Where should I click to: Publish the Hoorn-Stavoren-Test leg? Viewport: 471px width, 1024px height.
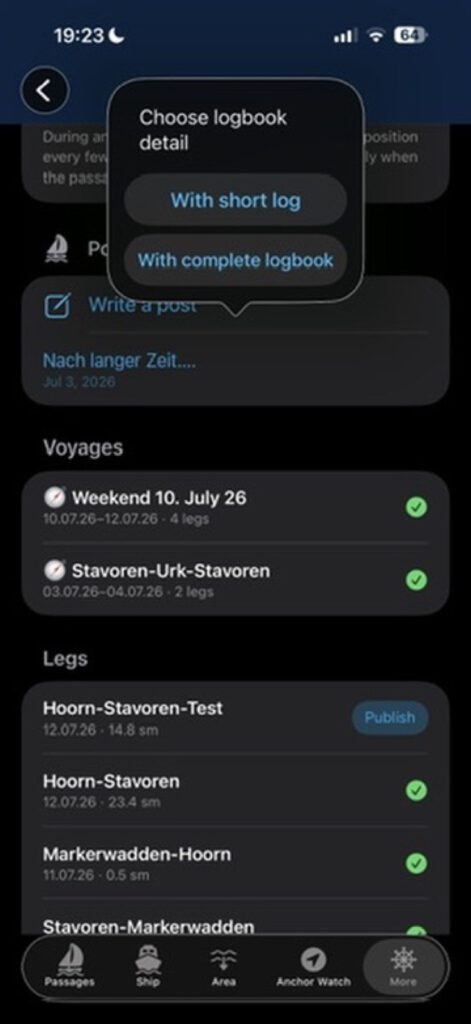[x=390, y=718]
